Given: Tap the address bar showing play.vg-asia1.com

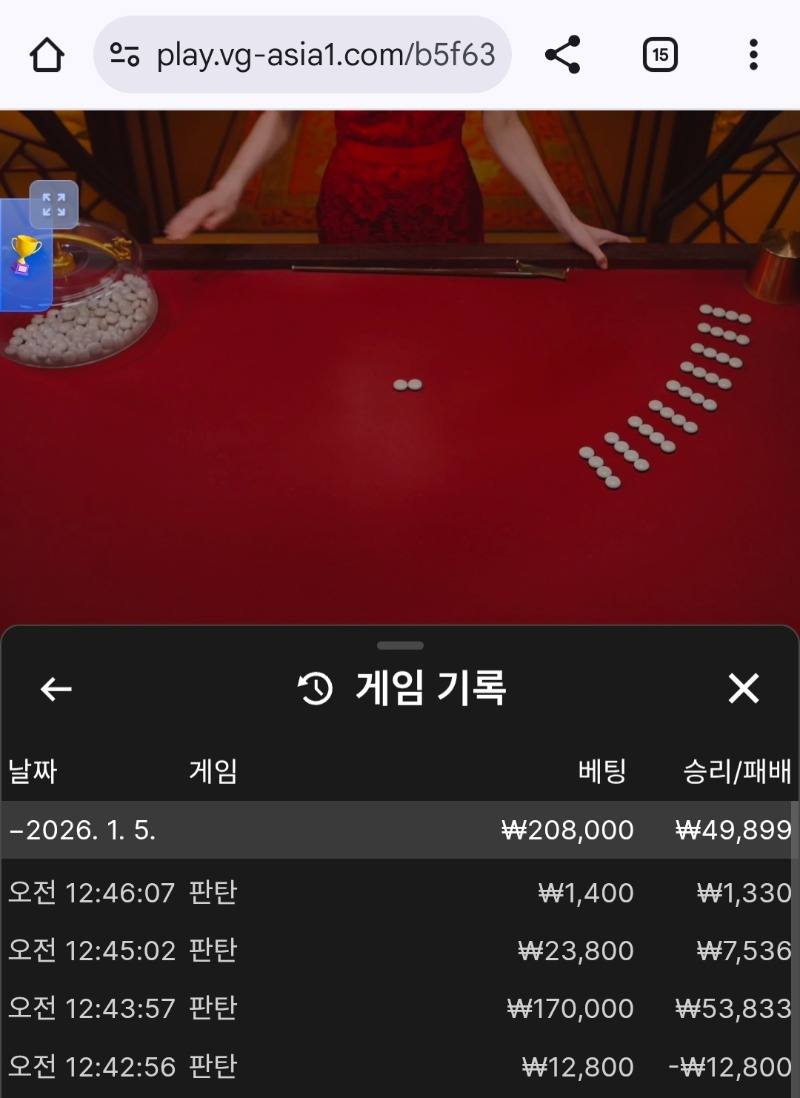Looking at the screenshot, I should [x=330, y=55].
